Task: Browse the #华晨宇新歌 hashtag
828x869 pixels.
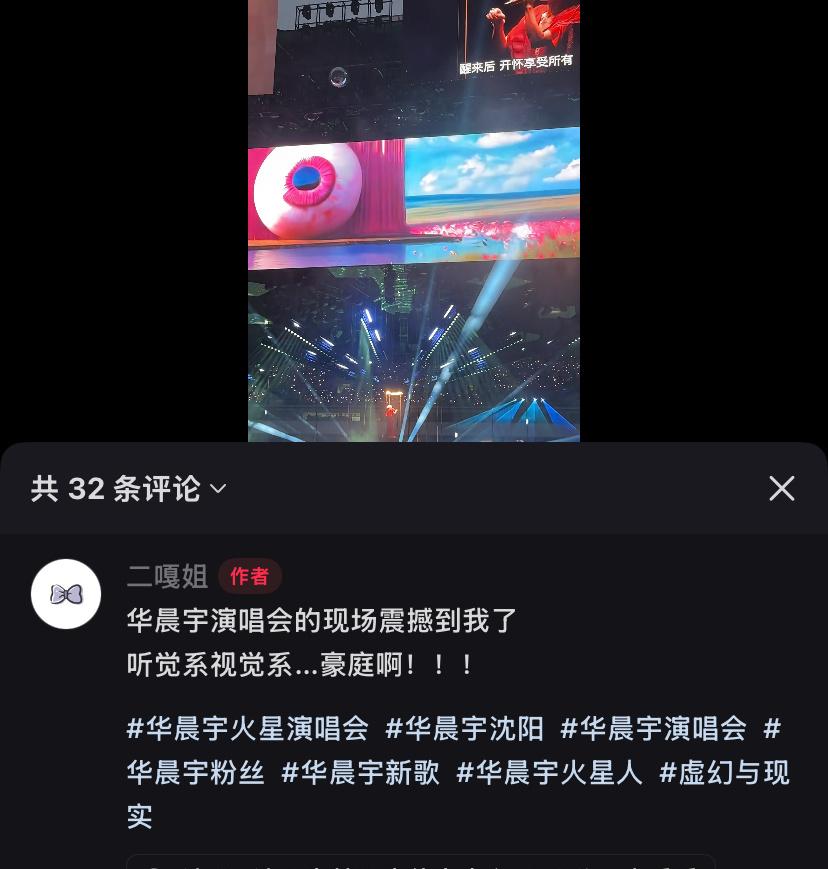Action: coord(361,772)
